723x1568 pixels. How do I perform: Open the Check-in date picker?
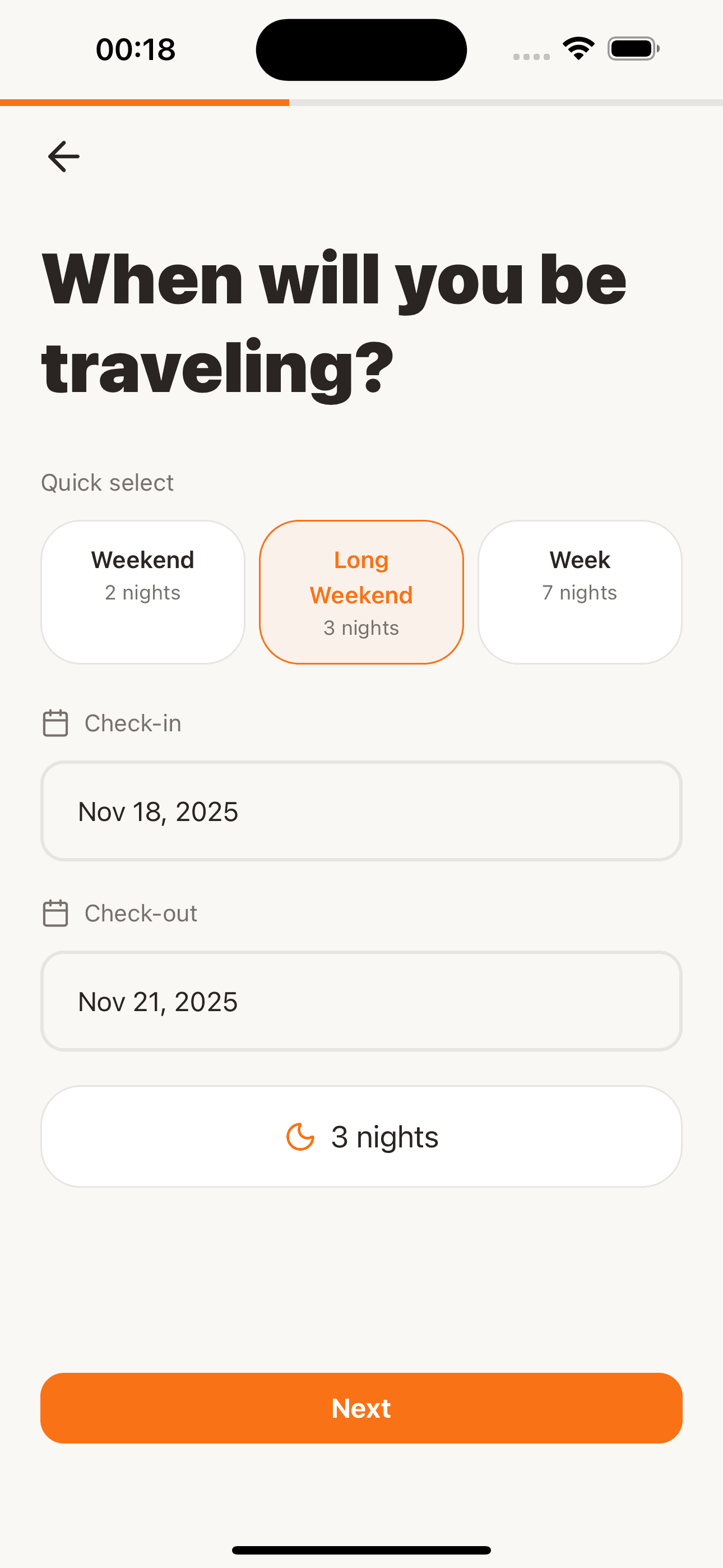pos(361,811)
